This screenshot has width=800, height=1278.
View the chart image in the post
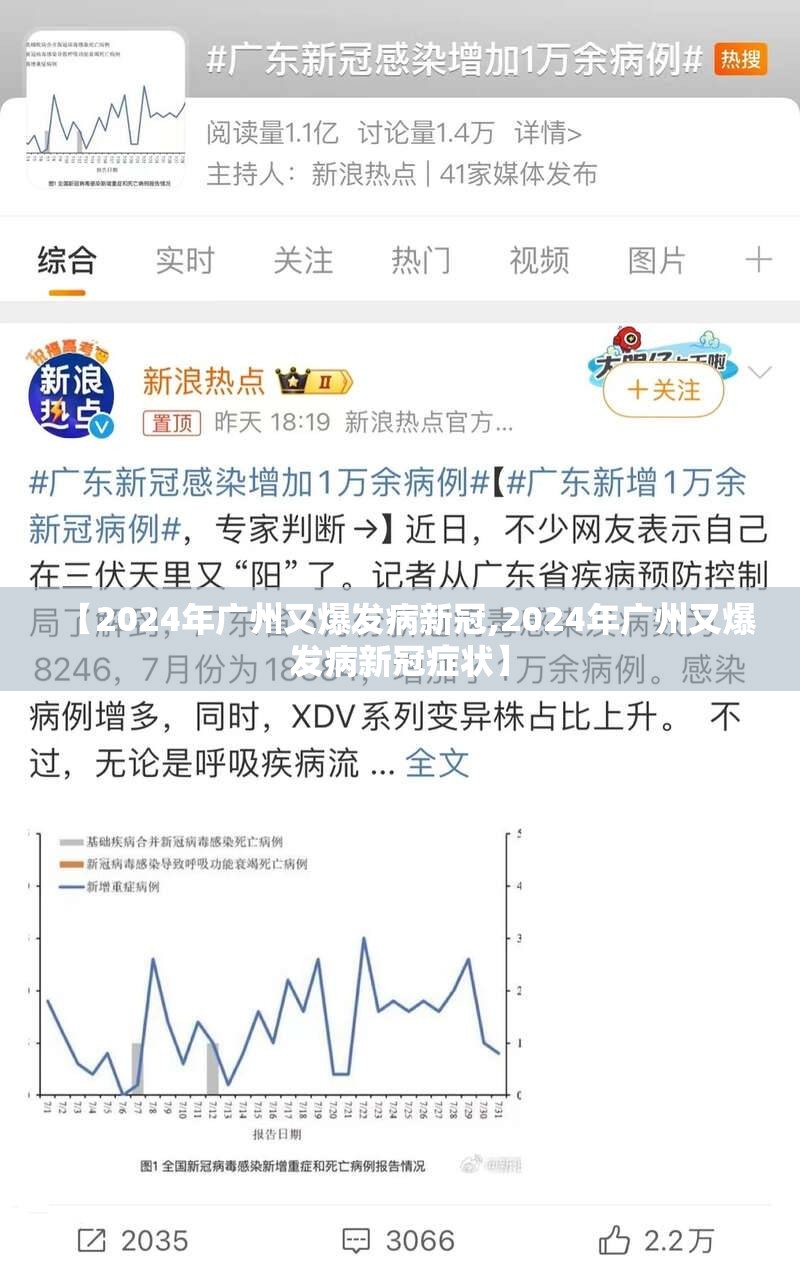(275, 1000)
